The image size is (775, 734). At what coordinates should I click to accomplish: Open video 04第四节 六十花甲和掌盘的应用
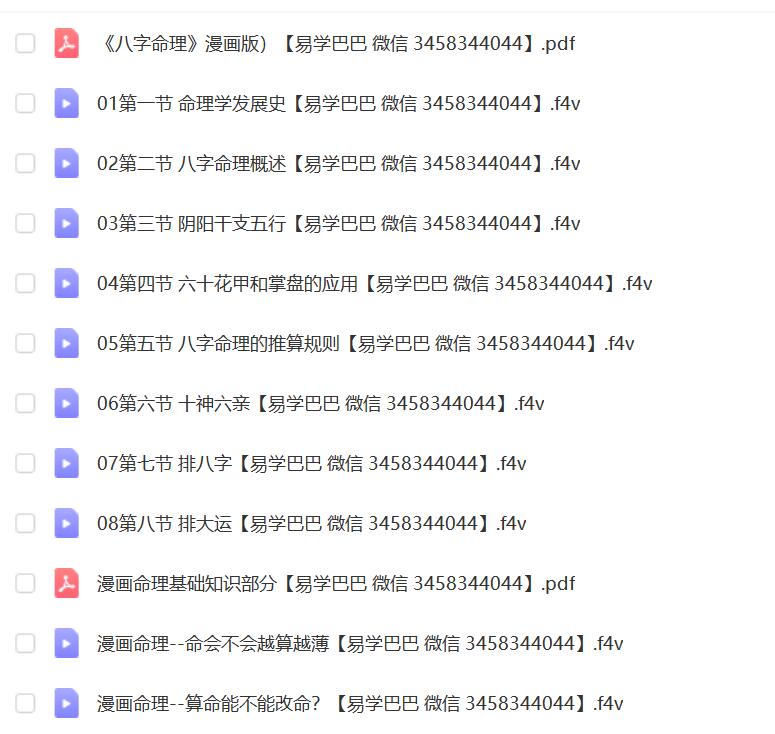click(x=374, y=284)
